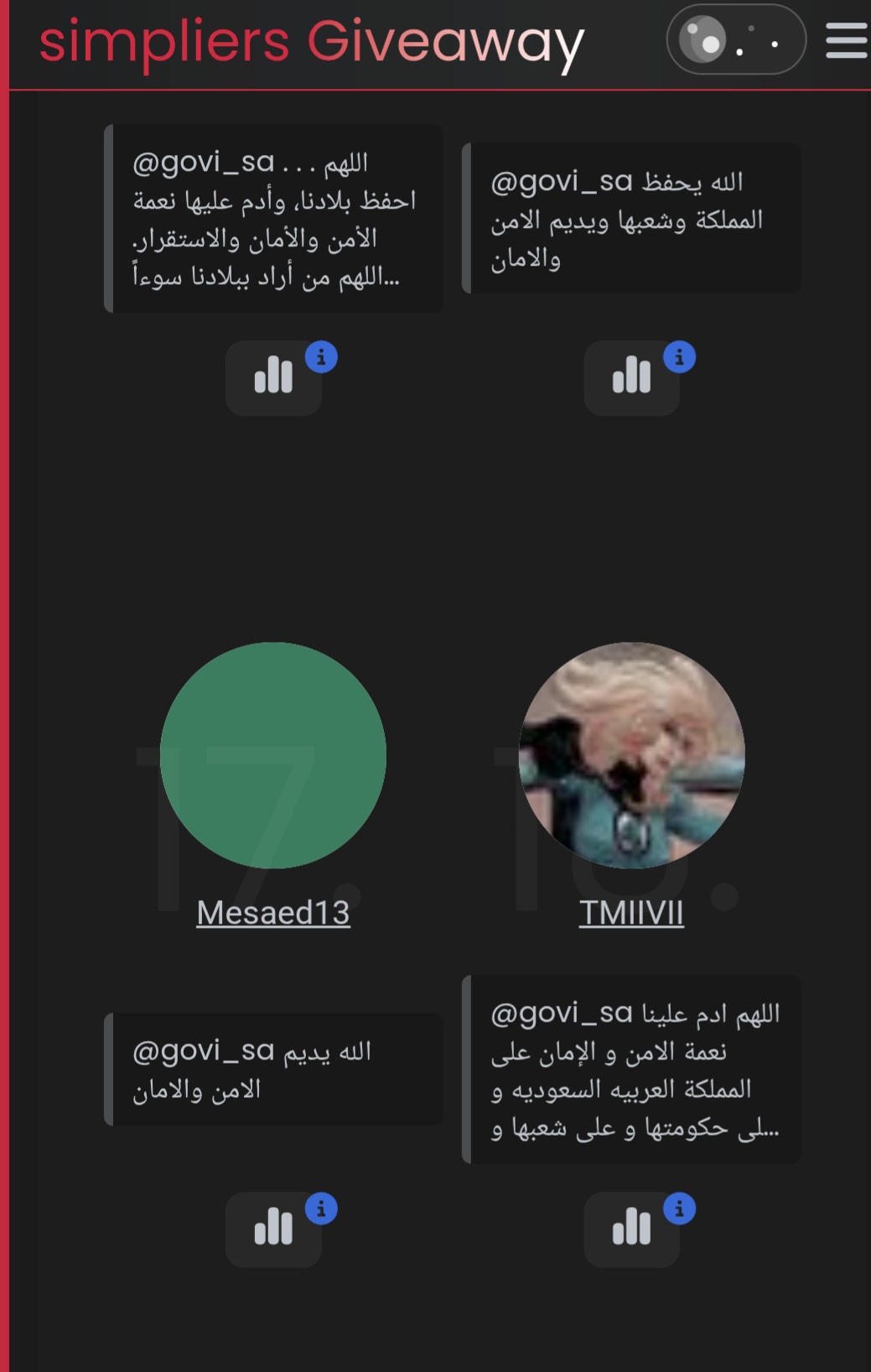The width and height of the screenshot is (871, 1372).
Task: Tap Mesaed13's green avatar
Action: 273,755
